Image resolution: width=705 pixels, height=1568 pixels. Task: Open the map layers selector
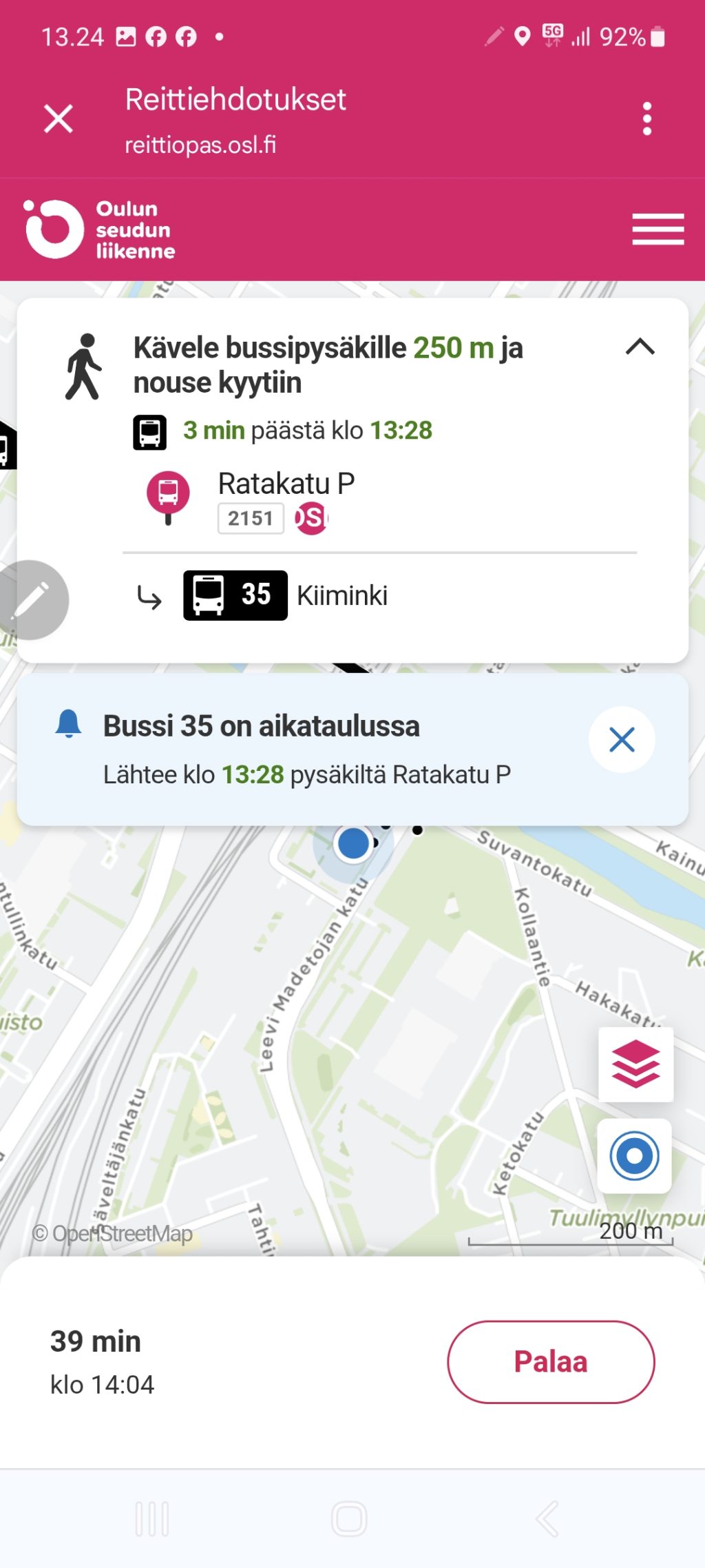click(635, 1064)
